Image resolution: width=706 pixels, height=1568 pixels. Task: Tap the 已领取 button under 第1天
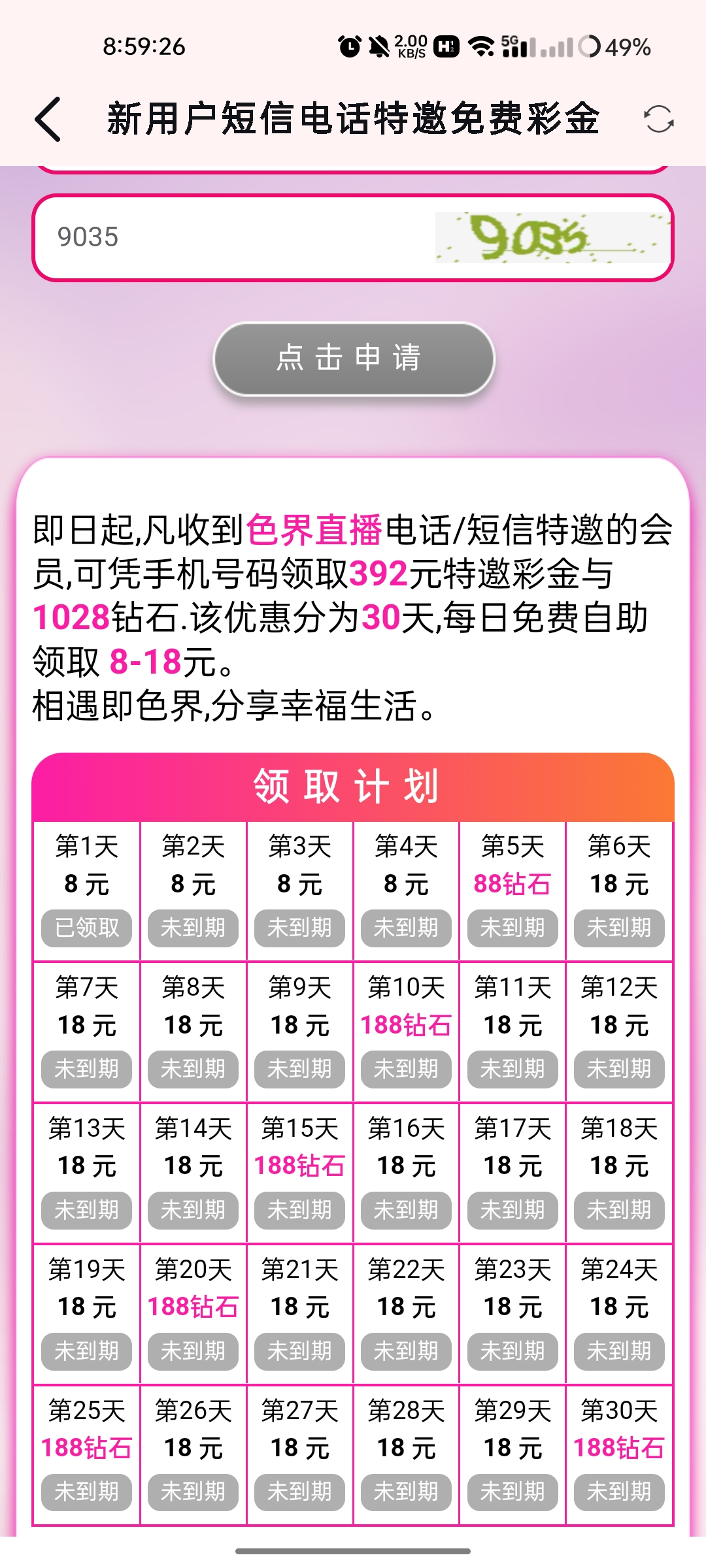86,928
